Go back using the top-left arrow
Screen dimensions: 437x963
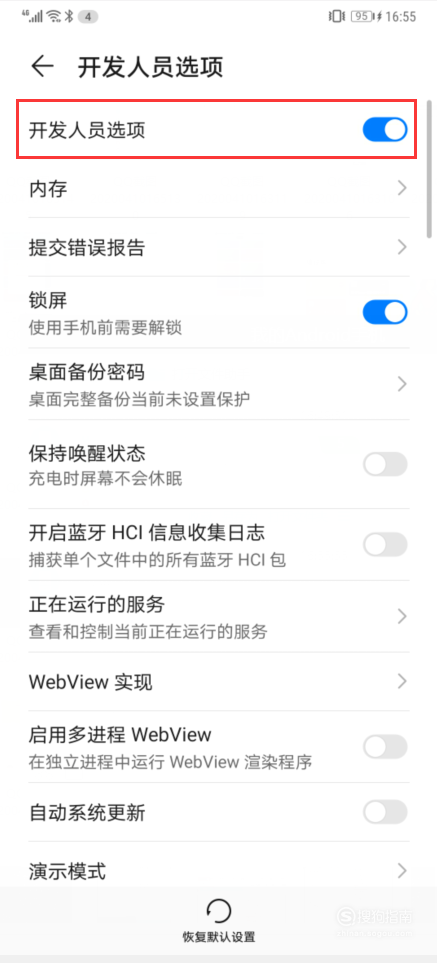(42, 66)
